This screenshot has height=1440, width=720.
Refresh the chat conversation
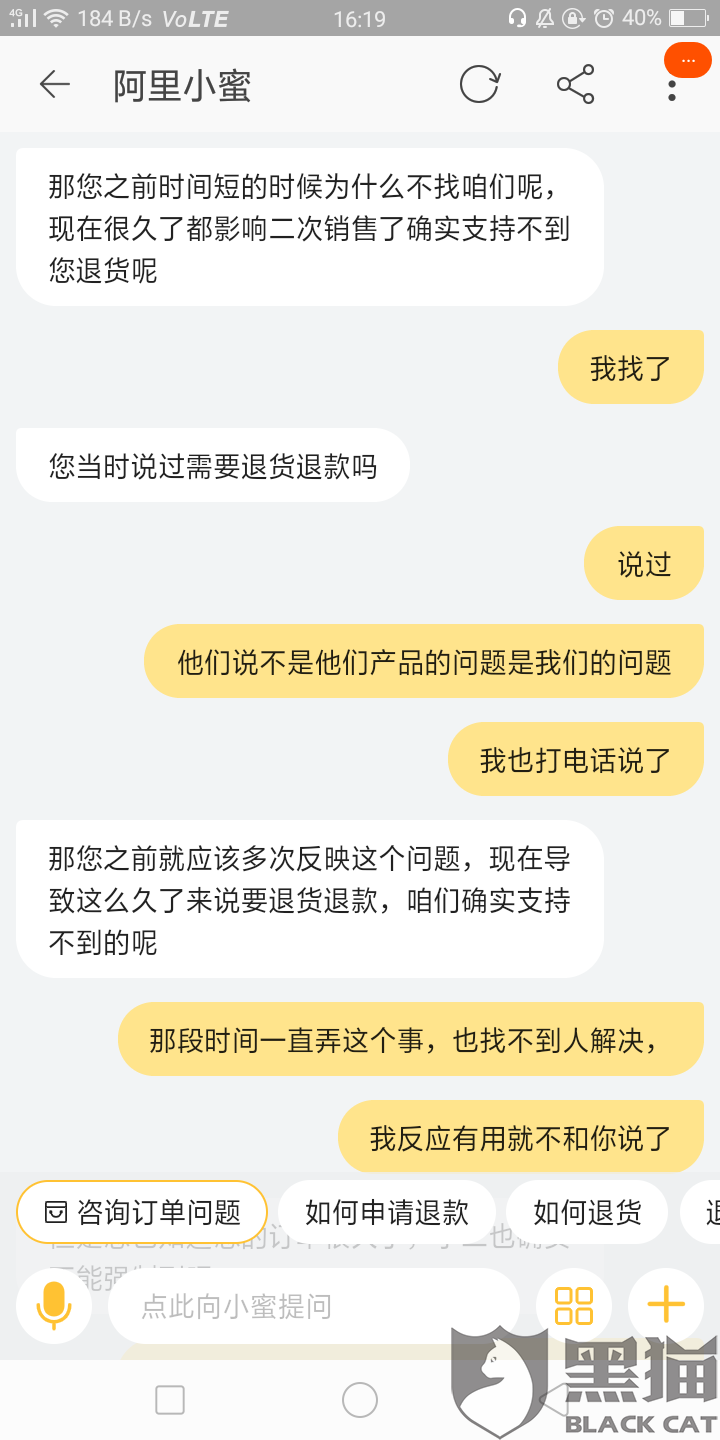(x=479, y=85)
